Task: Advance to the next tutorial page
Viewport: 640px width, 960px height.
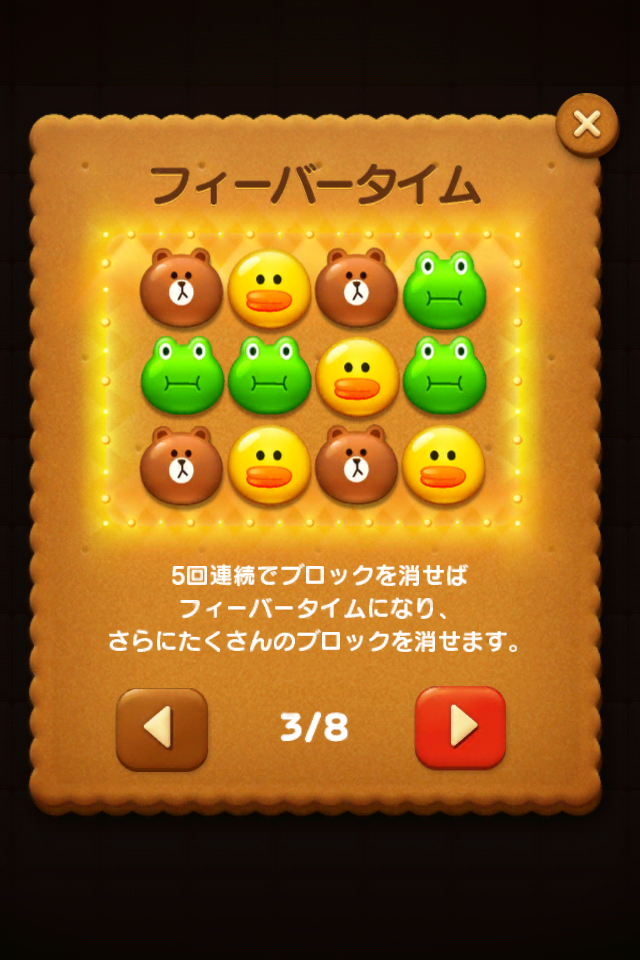Action: pos(460,727)
